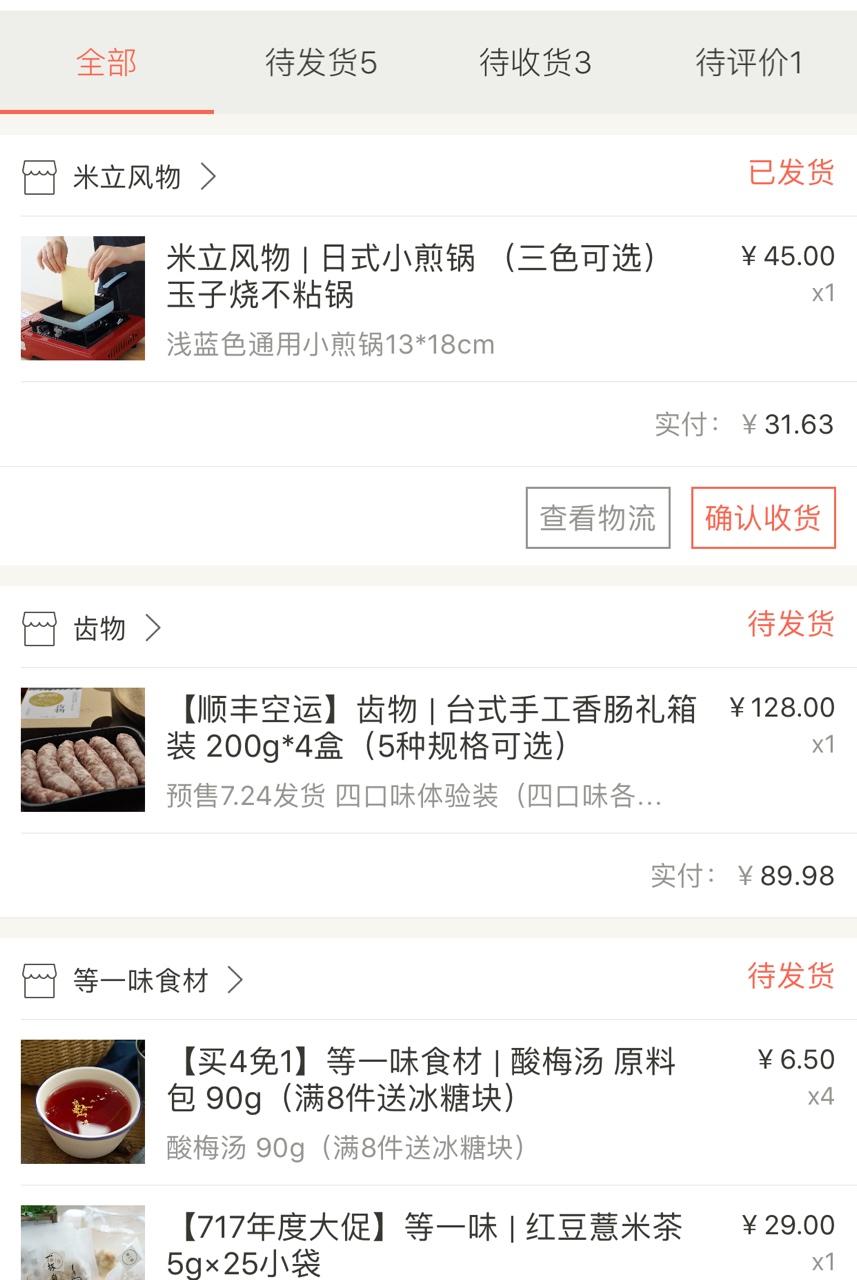Screen dimensions: 857x1280
Task: Tap 确认收货 to confirm receipt
Action: 763,517
